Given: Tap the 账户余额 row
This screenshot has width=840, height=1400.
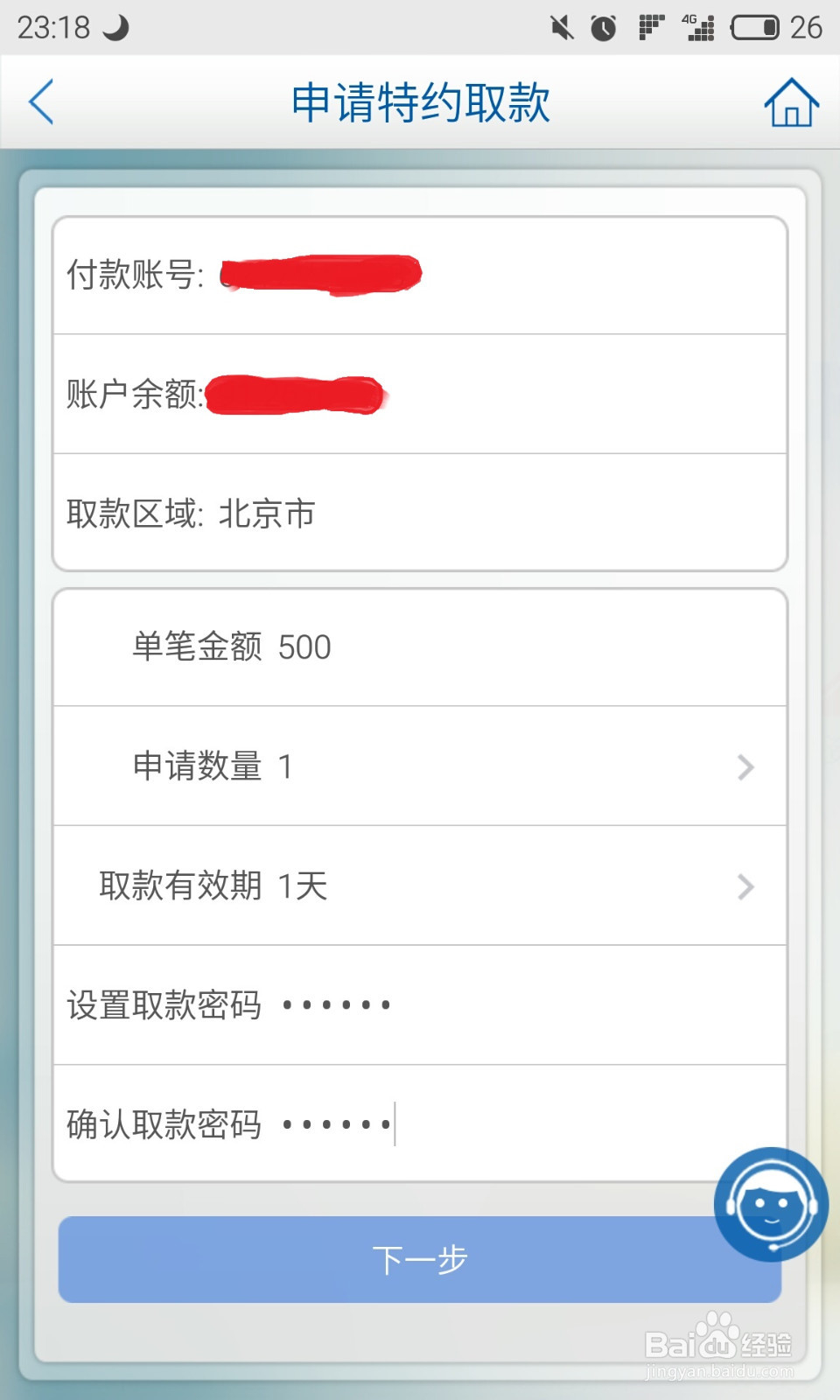Looking at the screenshot, I should click(x=420, y=394).
